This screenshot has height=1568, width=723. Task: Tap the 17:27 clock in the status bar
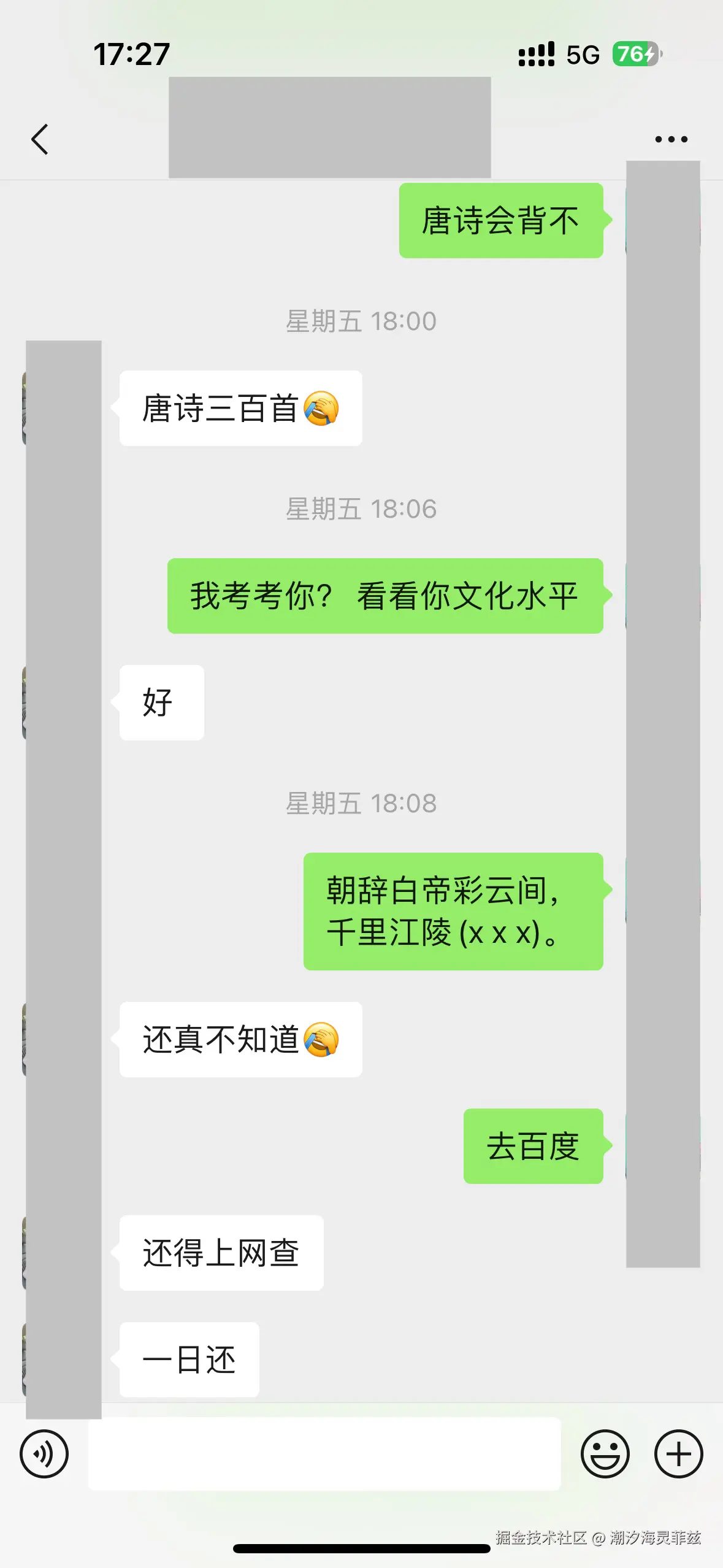(x=130, y=54)
